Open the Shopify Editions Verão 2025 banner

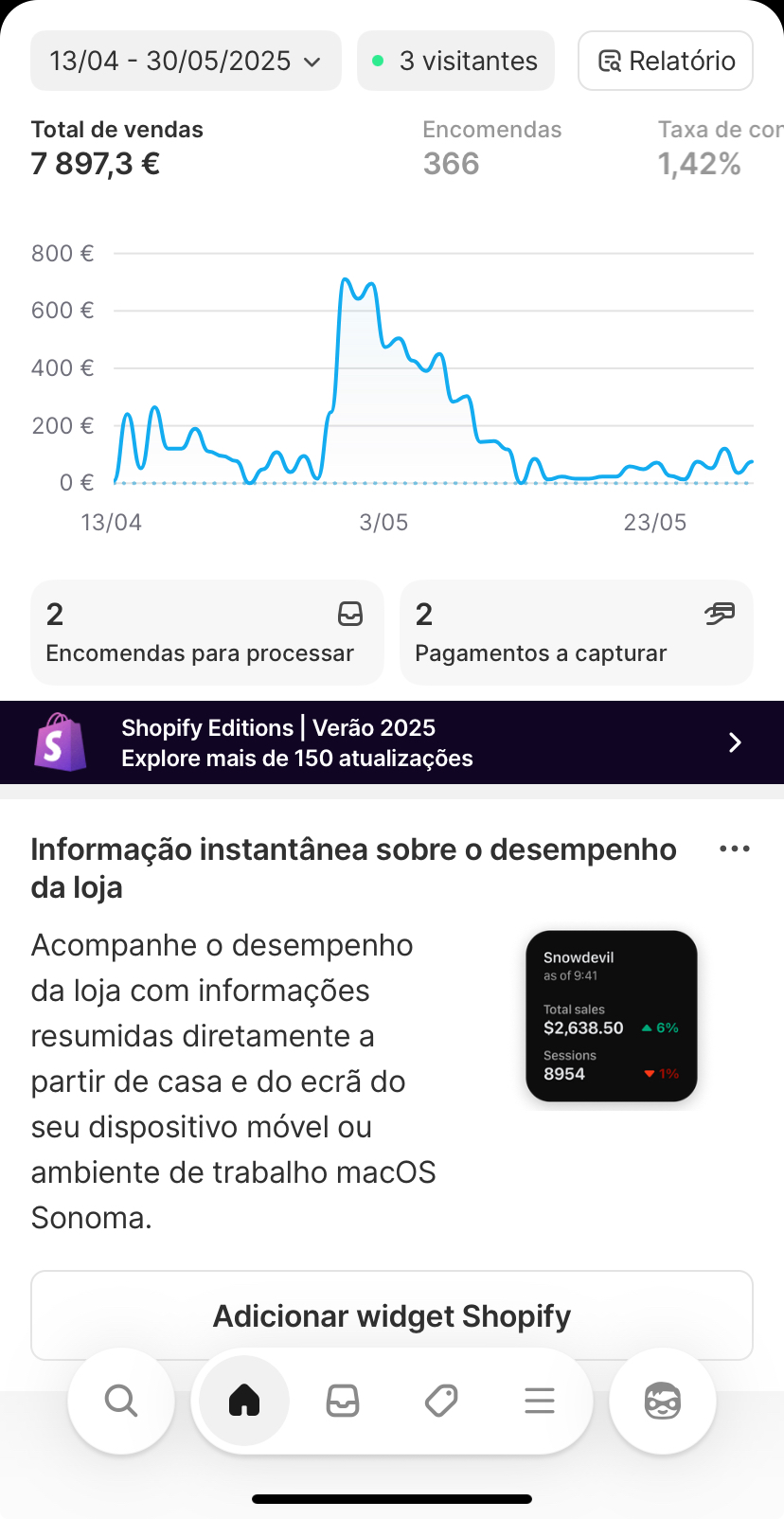(392, 742)
